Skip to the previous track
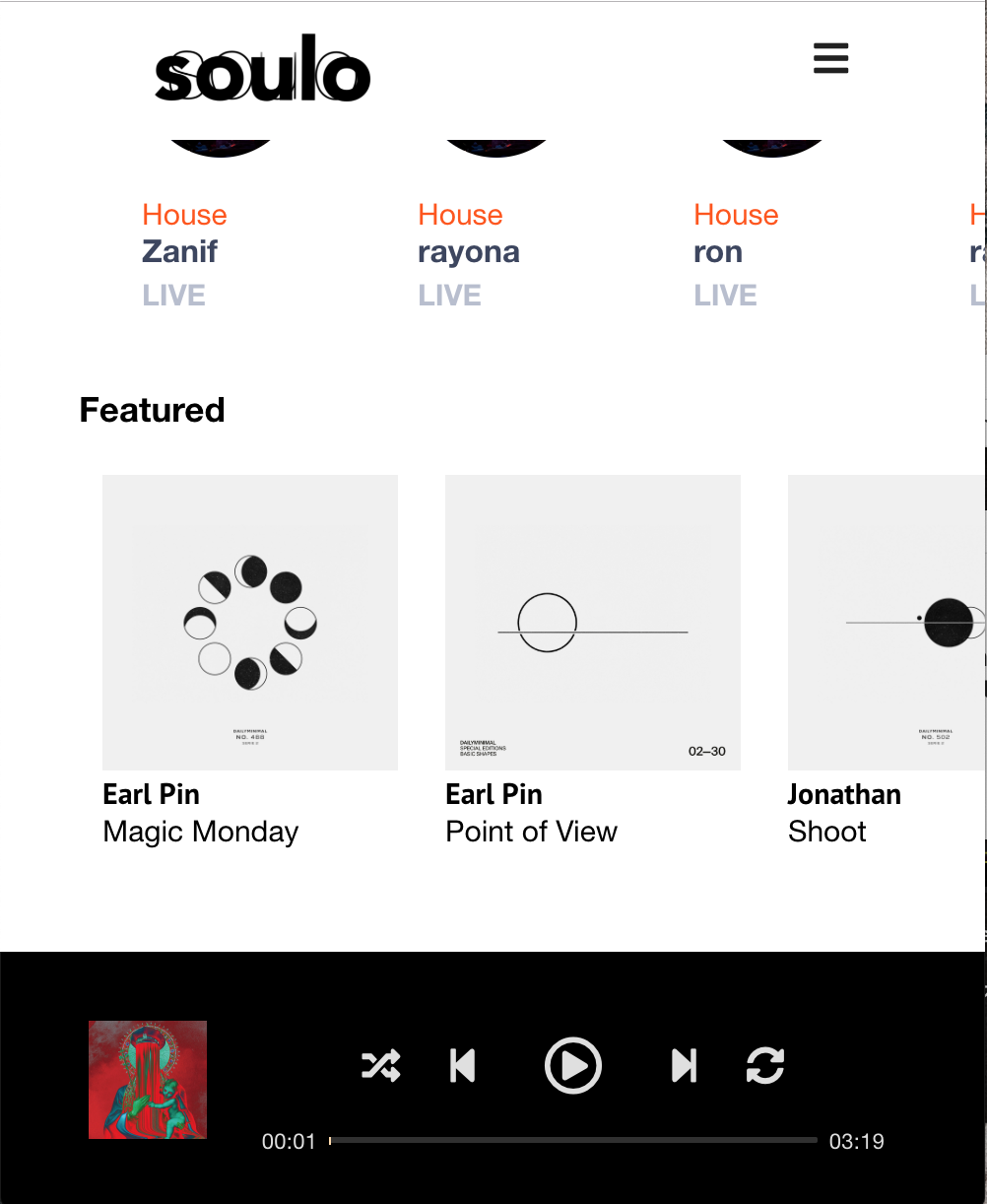This screenshot has width=987, height=1204. 462,1065
